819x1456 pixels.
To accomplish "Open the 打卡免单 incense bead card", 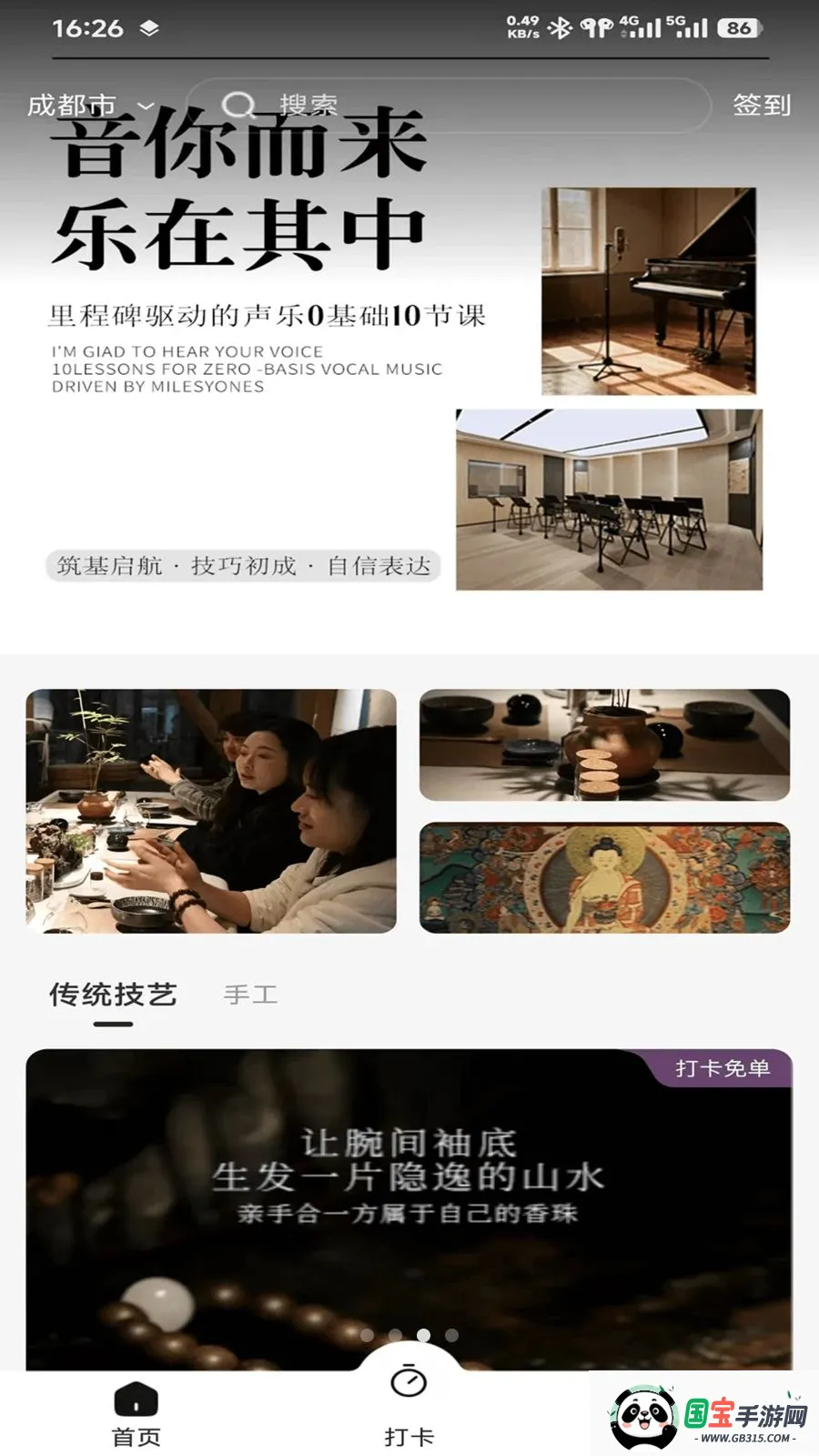I will (409, 1209).
